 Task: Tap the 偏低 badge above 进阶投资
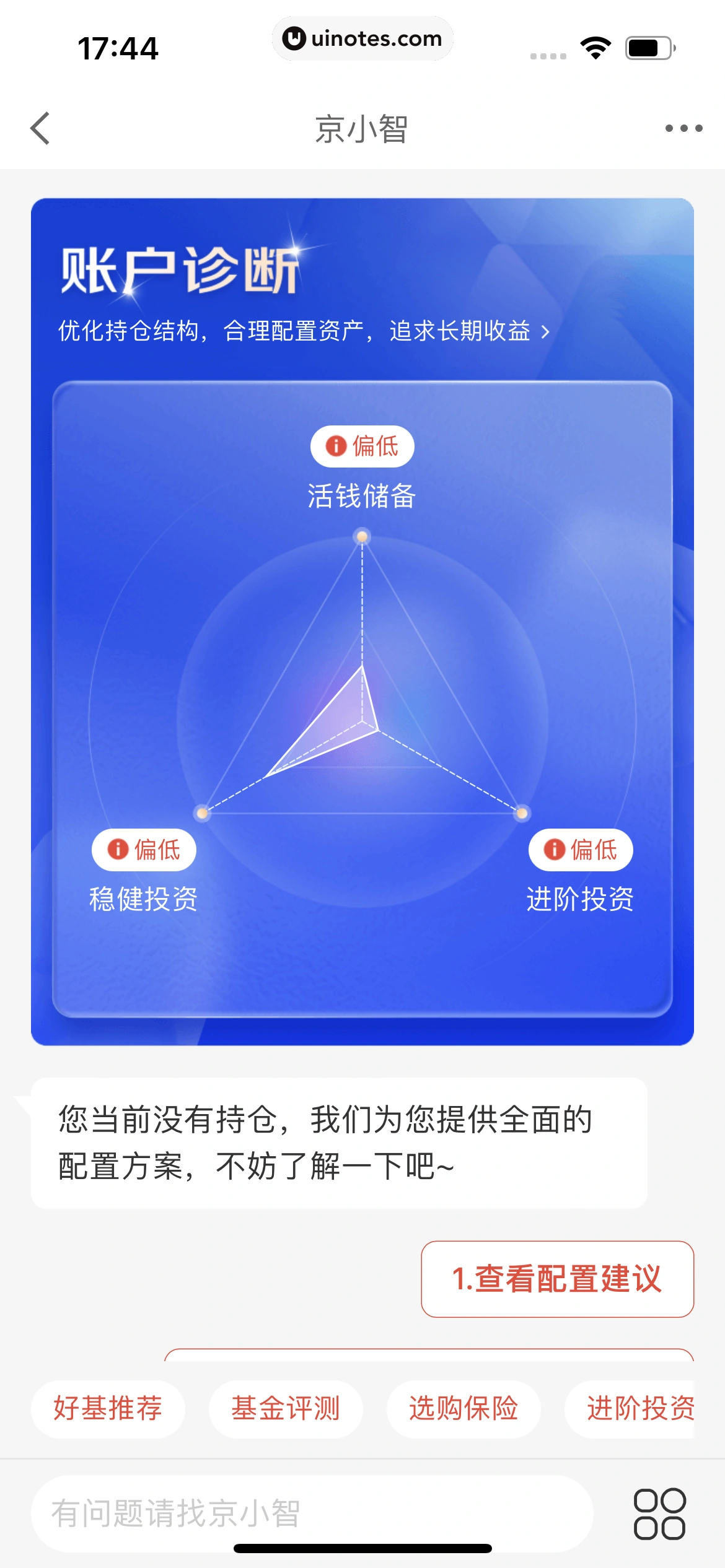580,850
